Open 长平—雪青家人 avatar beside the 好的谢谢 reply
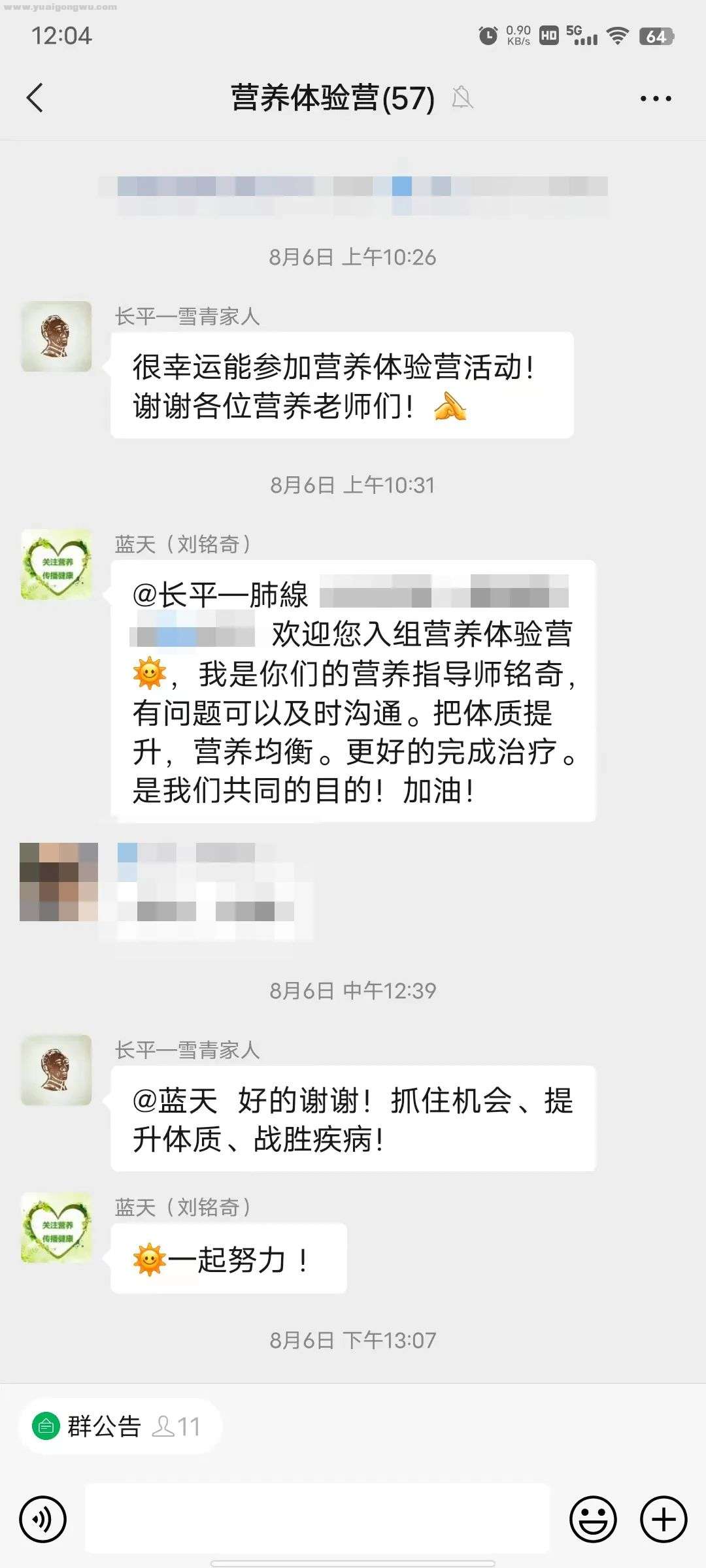706x1568 pixels. click(56, 1070)
